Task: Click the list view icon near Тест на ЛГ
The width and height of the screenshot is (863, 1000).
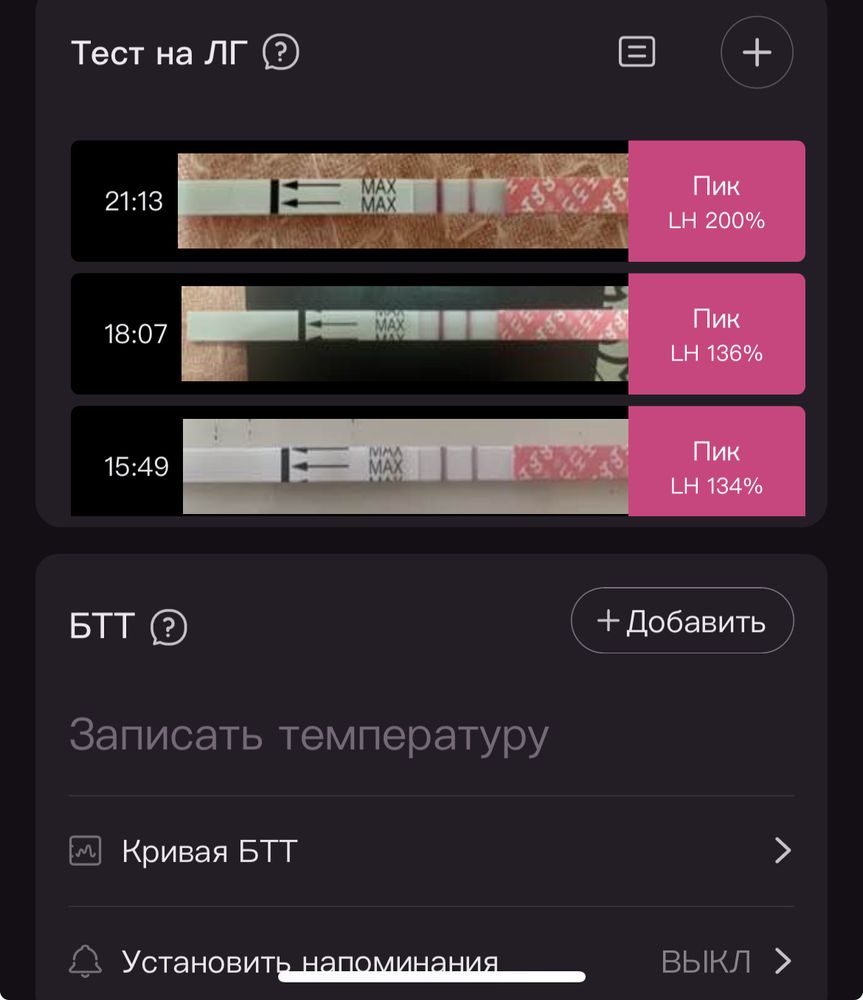Action: click(638, 51)
